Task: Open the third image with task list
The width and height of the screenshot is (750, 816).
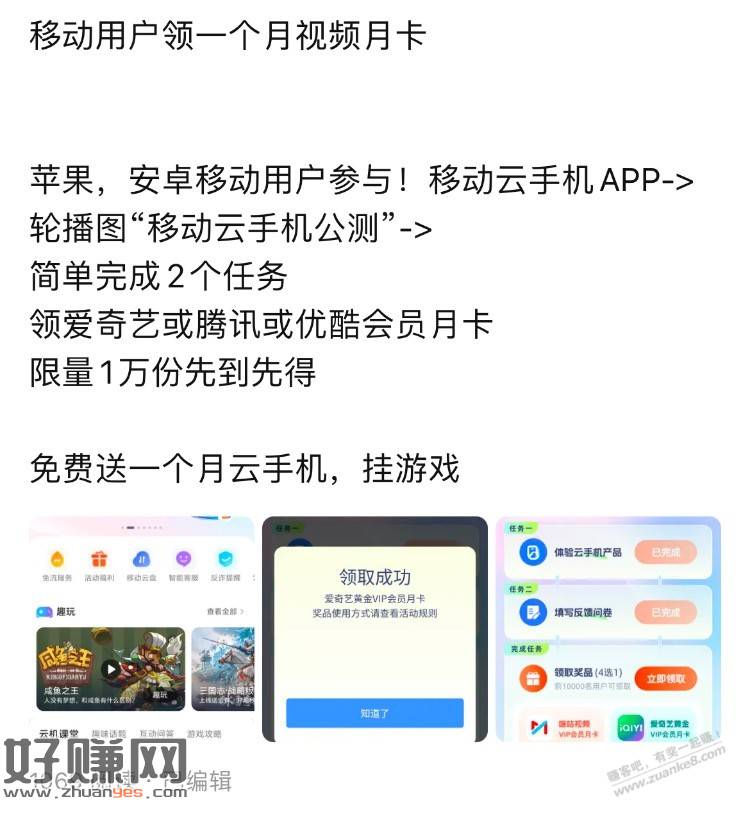Action: [x=608, y=628]
